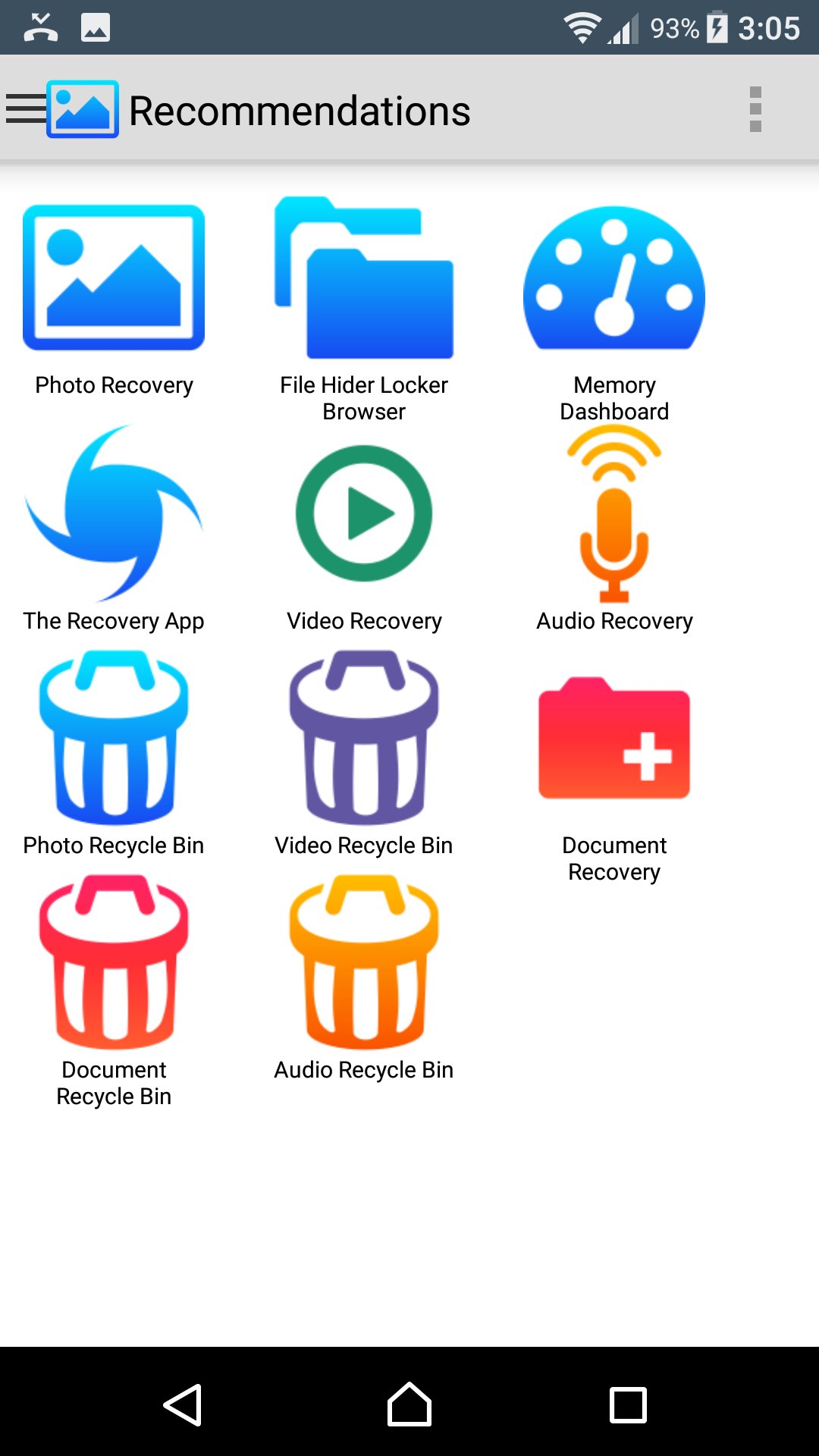The height and width of the screenshot is (1456, 819).
Task: Tap the Wi-Fi icon in status bar
Action: click(x=581, y=28)
